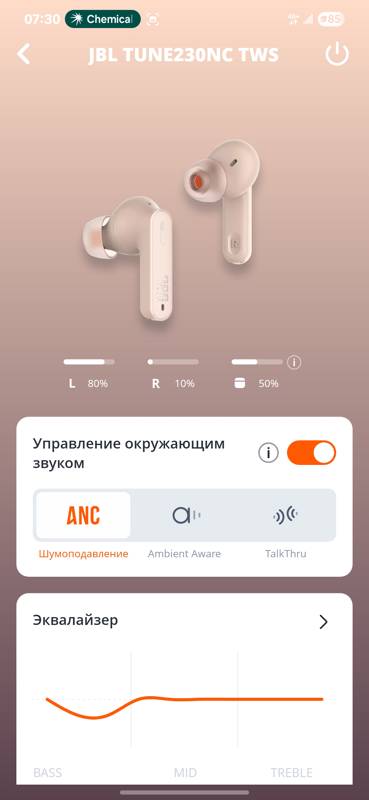Tap the power icon in the header

pyautogui.click(x=337, y=55)
